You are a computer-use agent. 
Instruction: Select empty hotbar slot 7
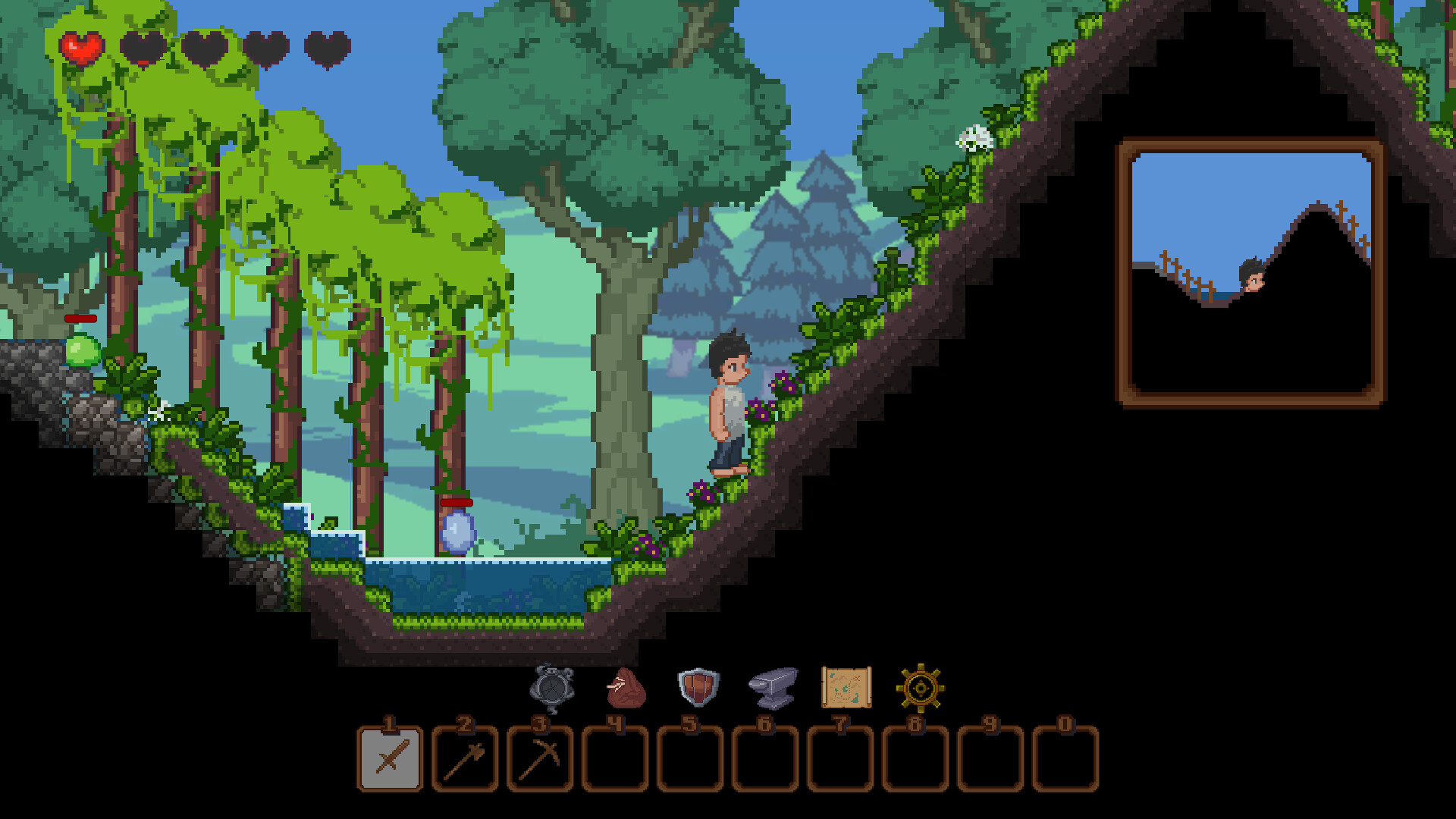tap(840, 758)
